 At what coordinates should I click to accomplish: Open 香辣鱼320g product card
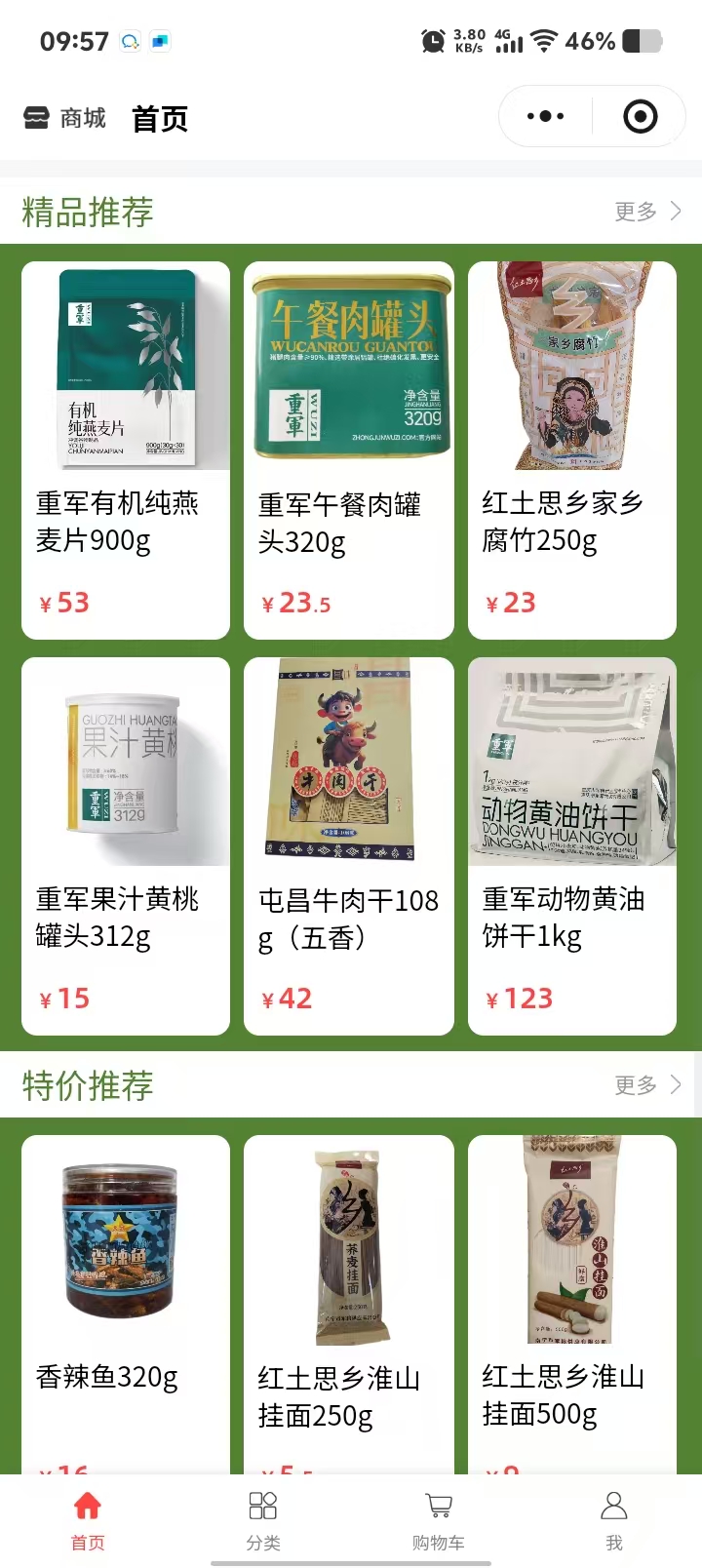click(x=126, y=1297)
